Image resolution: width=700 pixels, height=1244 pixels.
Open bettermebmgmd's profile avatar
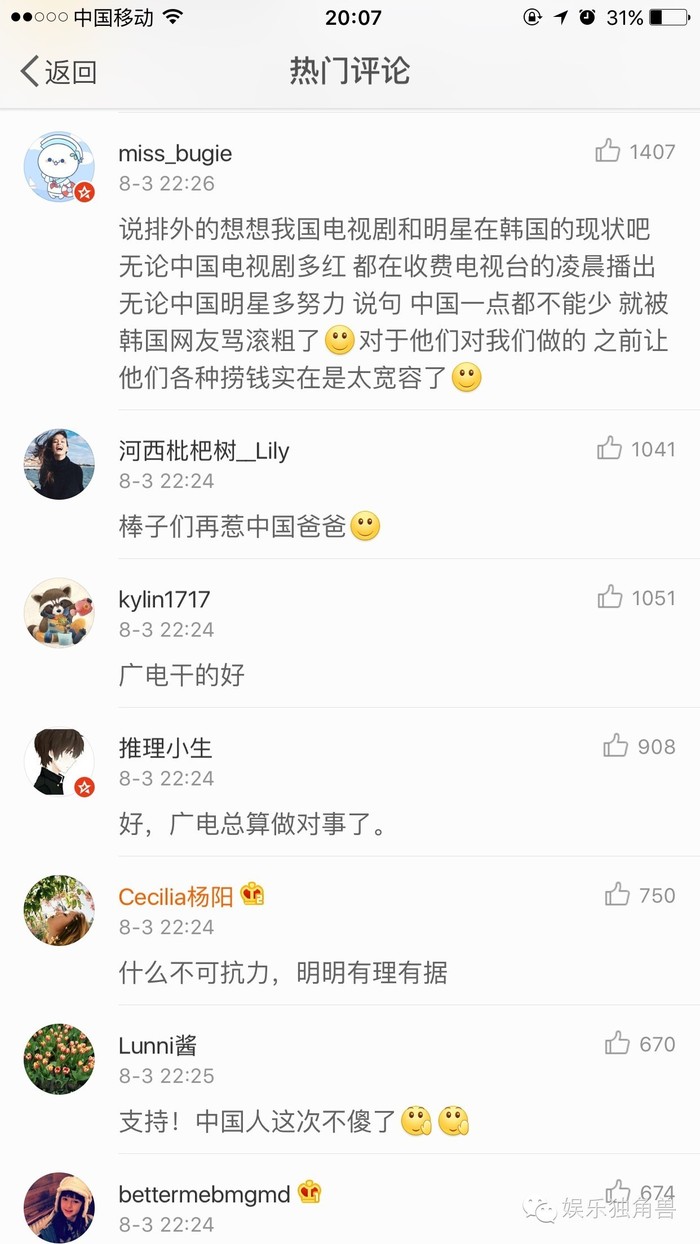pyautogui.click(x=59, y=1207)
